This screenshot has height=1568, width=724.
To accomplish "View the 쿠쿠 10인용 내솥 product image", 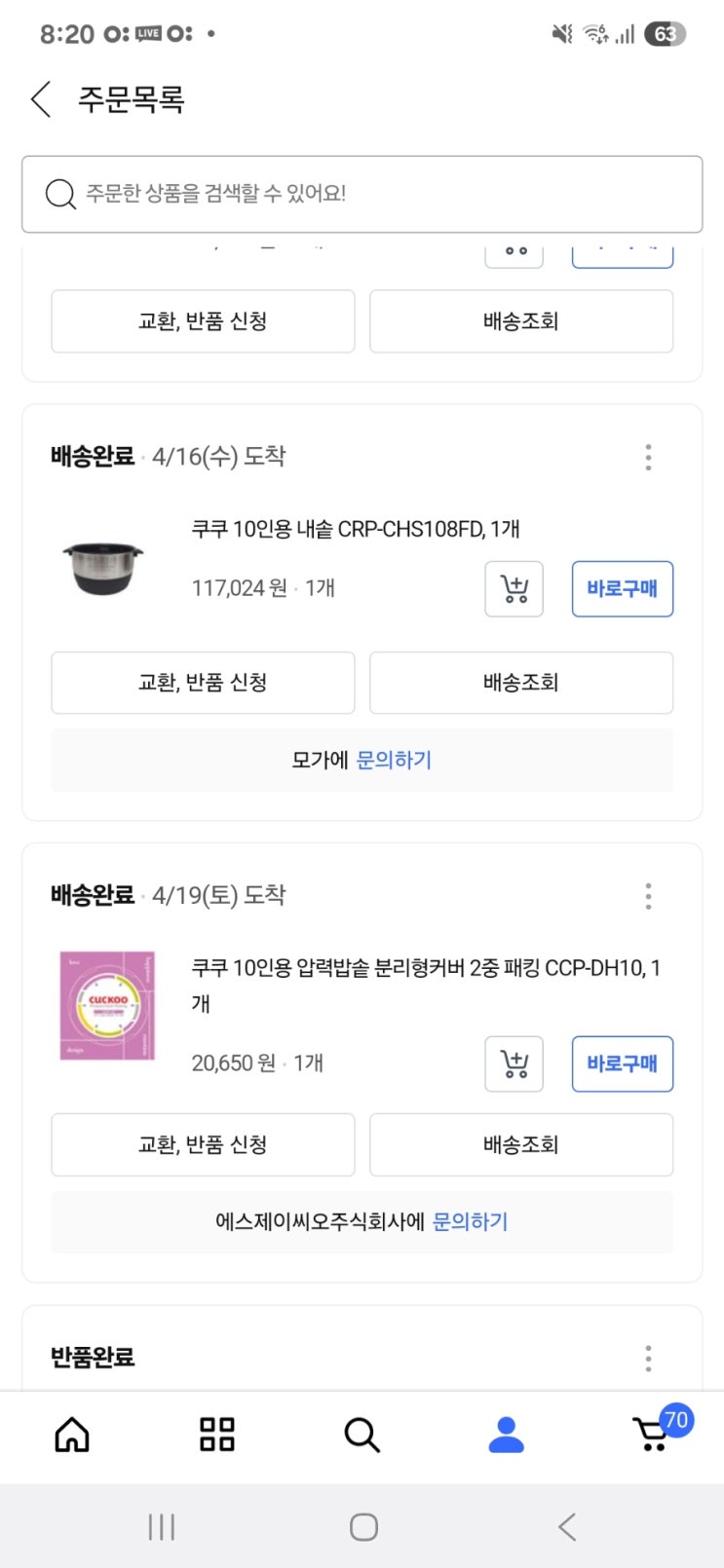I will coord(103,568).
